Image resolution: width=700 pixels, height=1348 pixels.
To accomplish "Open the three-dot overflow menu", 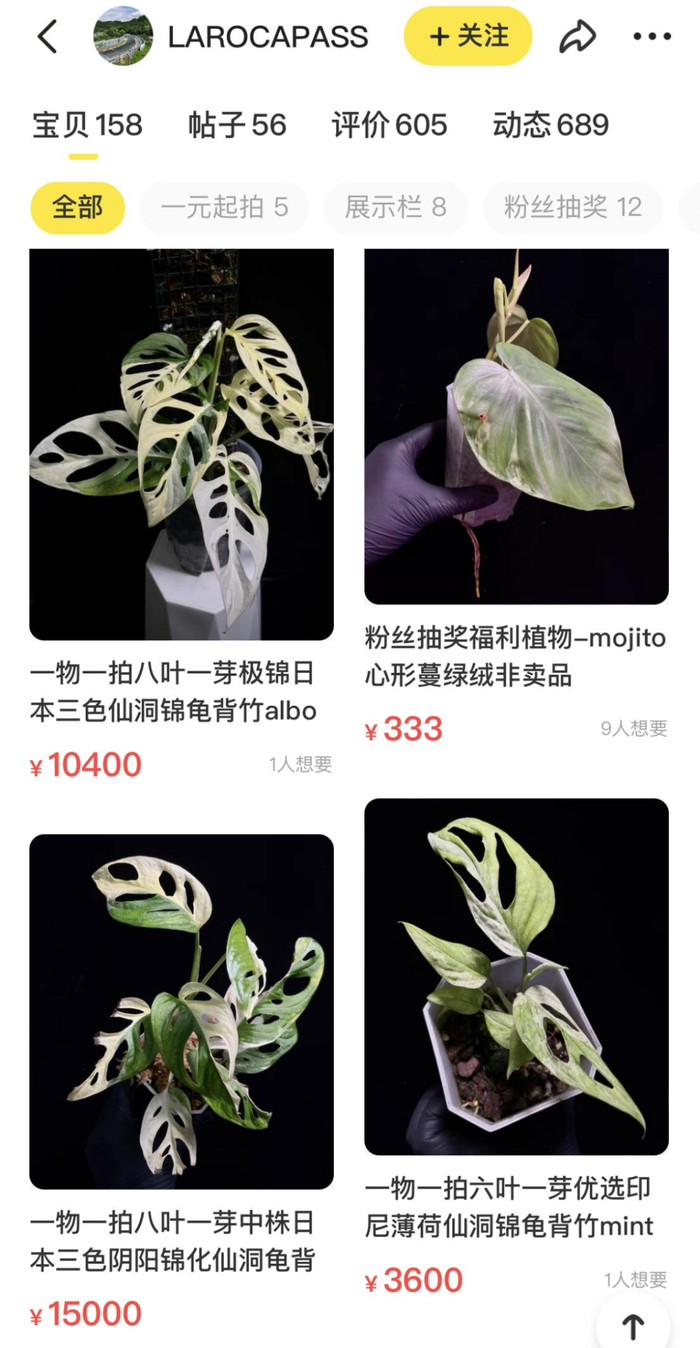I will click(x=652, y=37).
